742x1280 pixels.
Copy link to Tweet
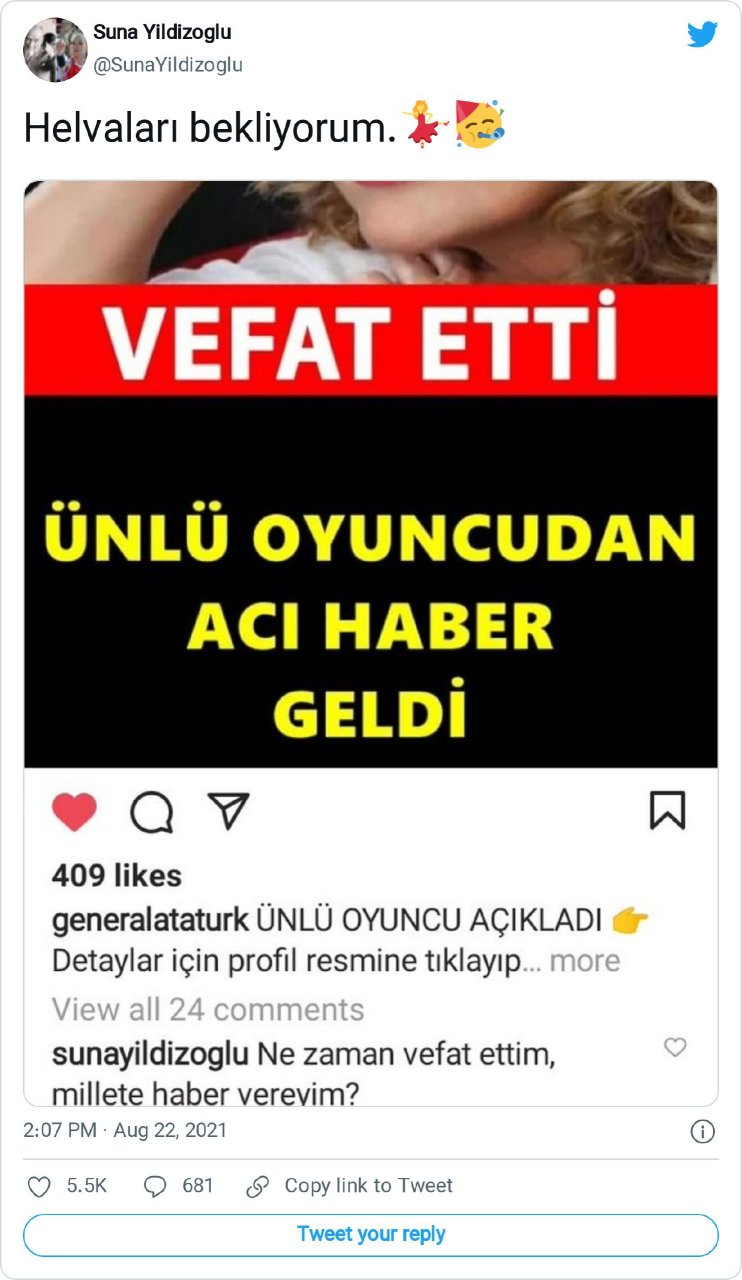coord(350,1186)
